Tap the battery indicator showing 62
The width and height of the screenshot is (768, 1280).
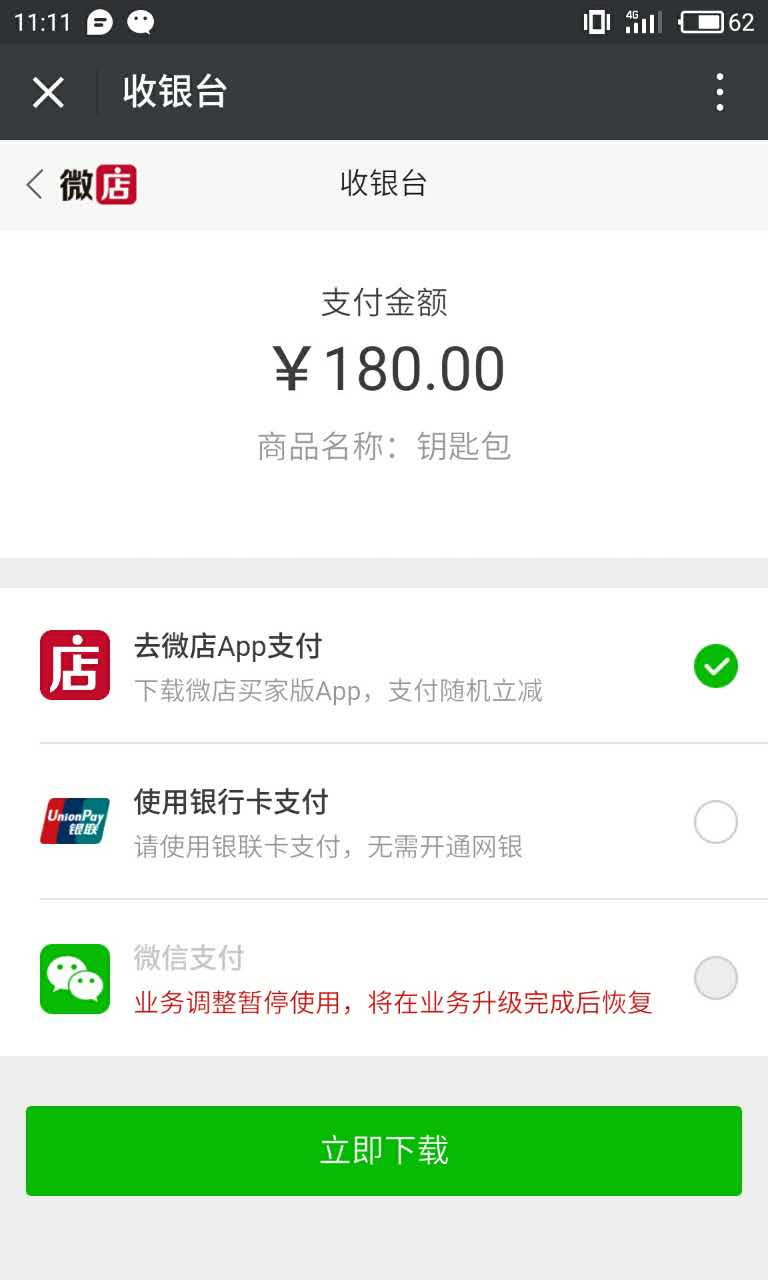pos(706,20)
